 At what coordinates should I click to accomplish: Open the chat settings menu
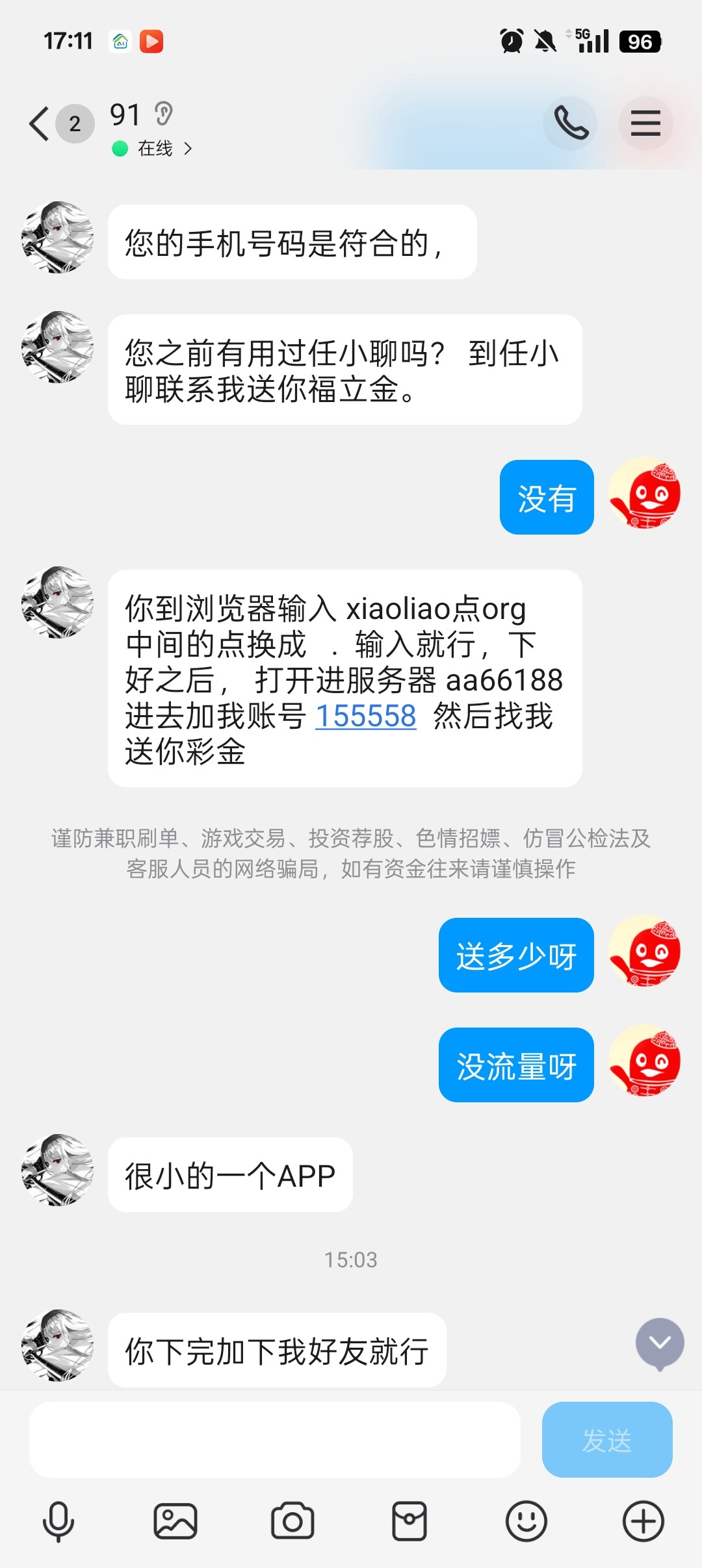(x=645, y=123)
